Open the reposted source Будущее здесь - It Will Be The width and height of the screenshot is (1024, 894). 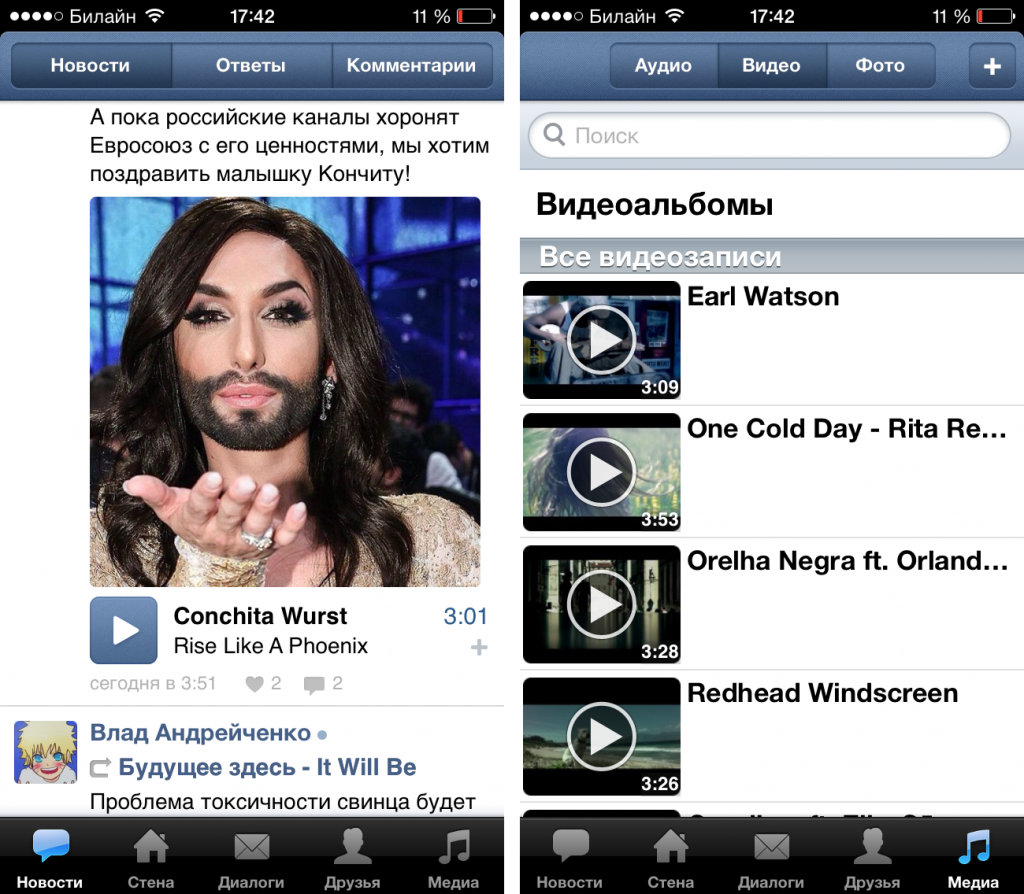tap(267, 767)
